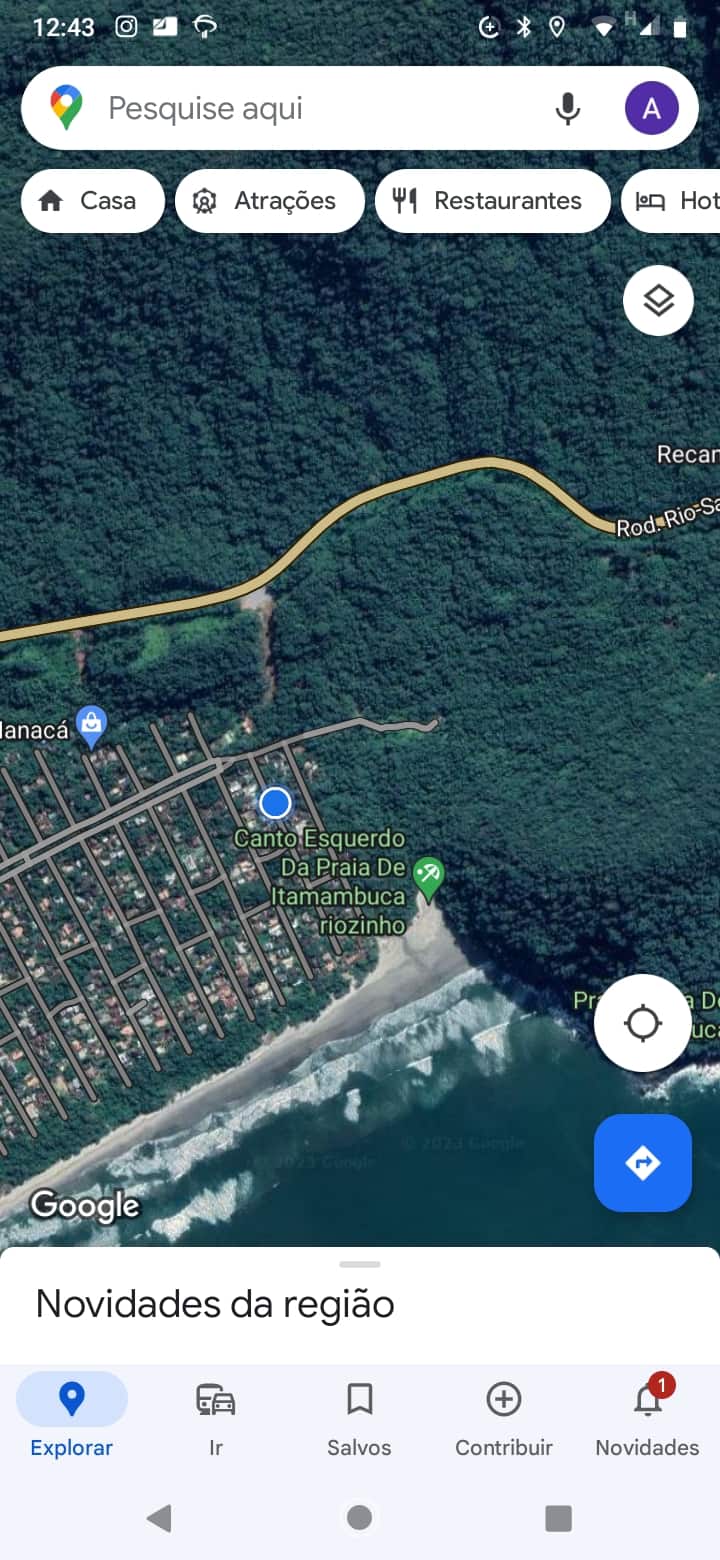Open the map layers selector
Viewport: 720px width, 1560px height.
[658, 300]
